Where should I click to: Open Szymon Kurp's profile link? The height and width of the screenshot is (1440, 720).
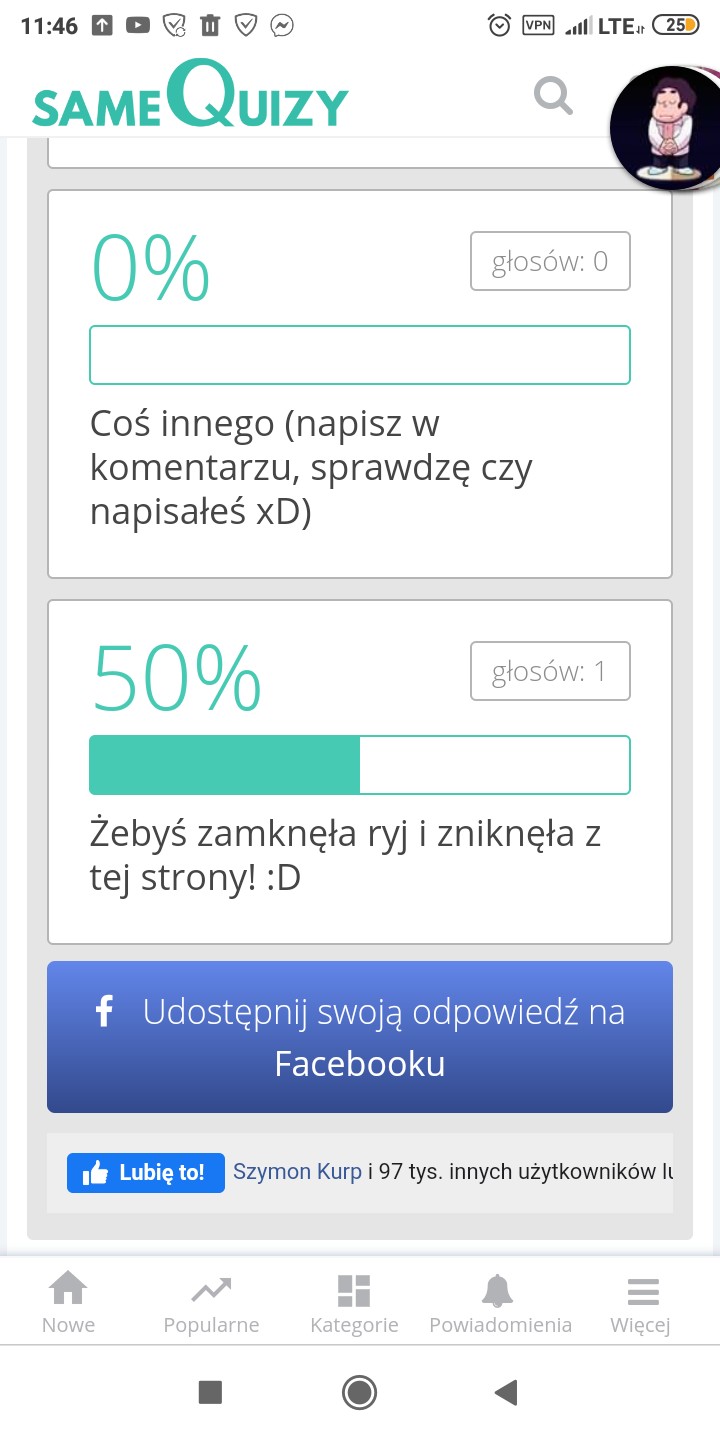[x=297, y=1172]
